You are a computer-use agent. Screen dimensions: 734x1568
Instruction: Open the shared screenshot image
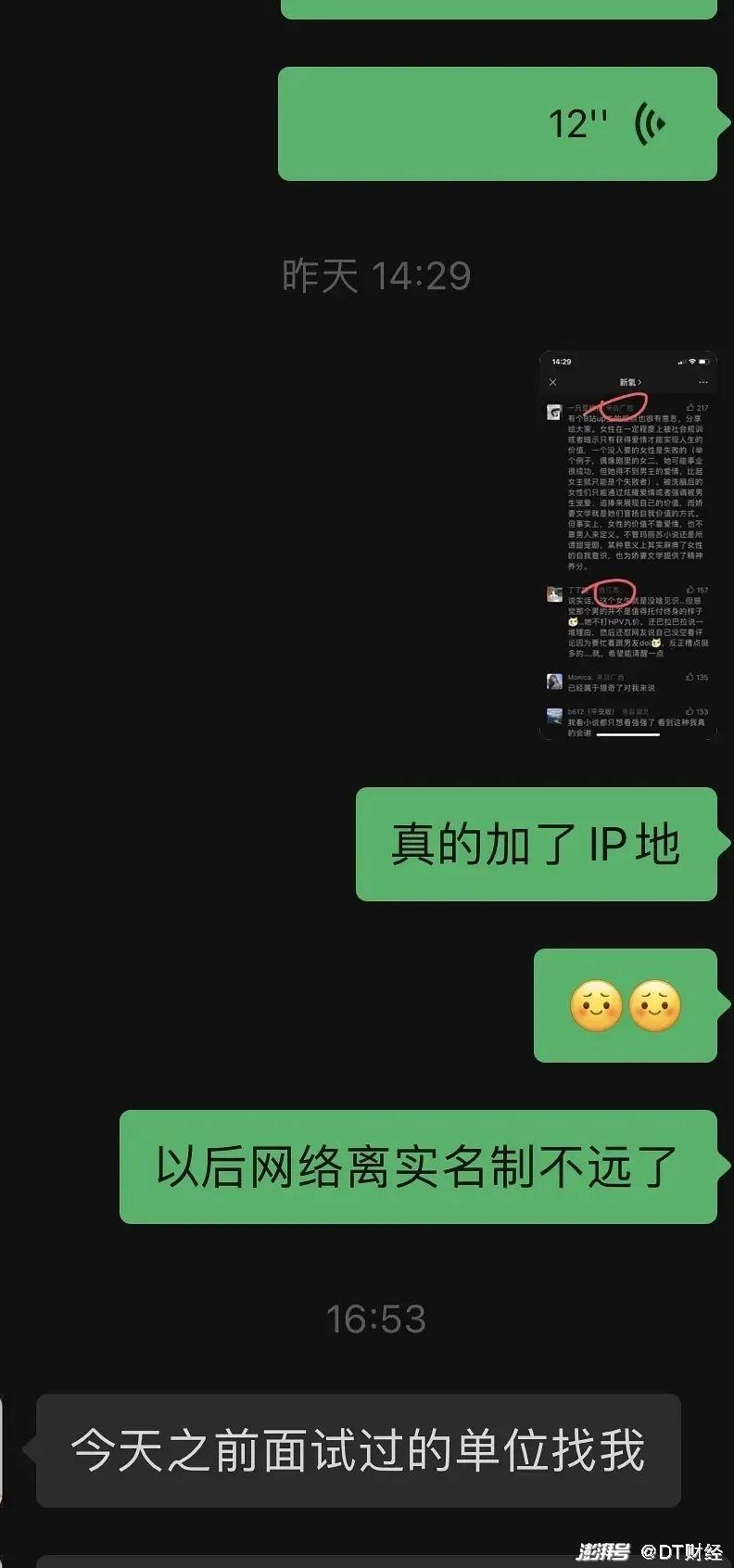coord(627,544)
